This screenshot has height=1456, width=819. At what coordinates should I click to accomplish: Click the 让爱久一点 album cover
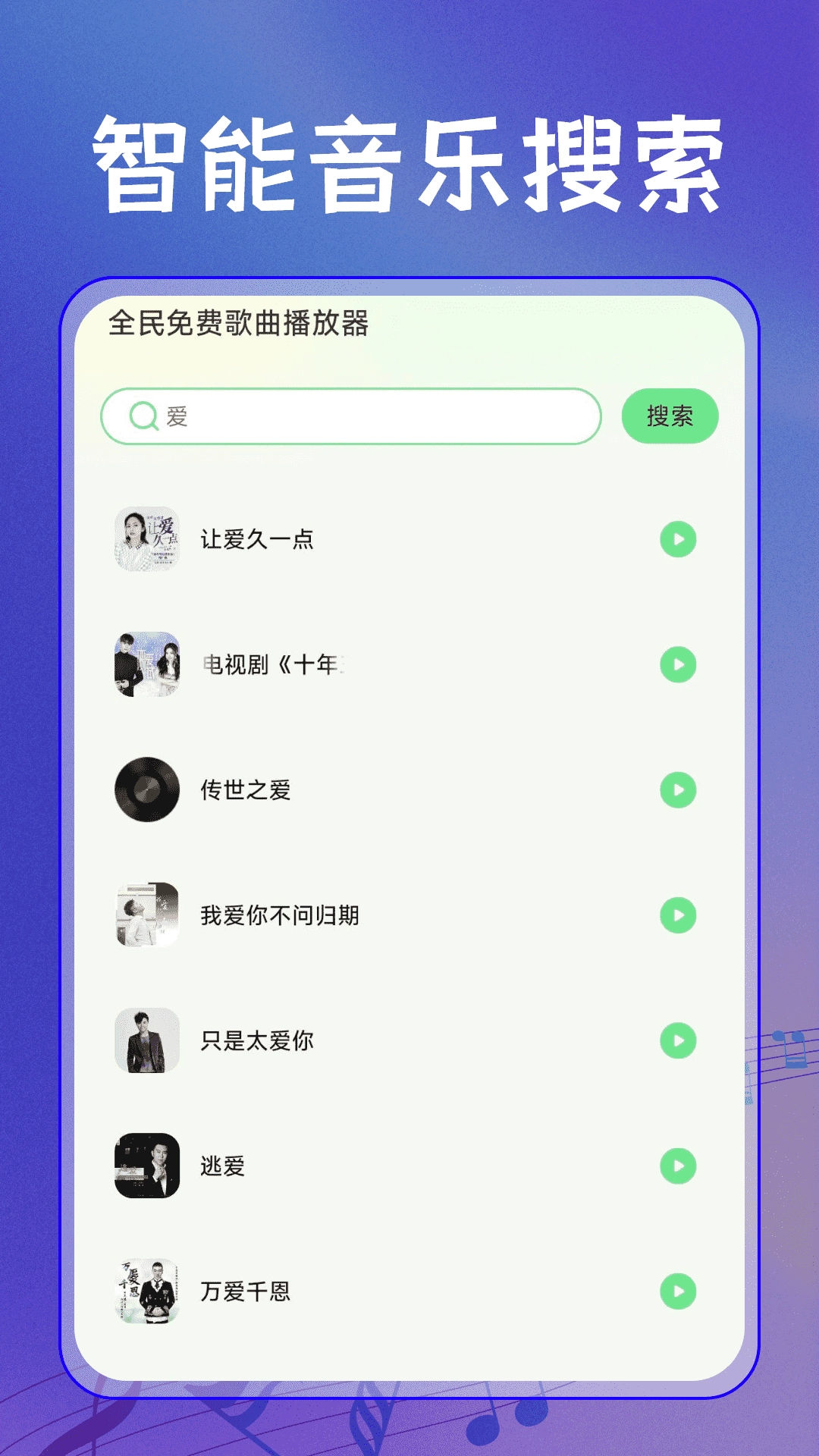149,538
